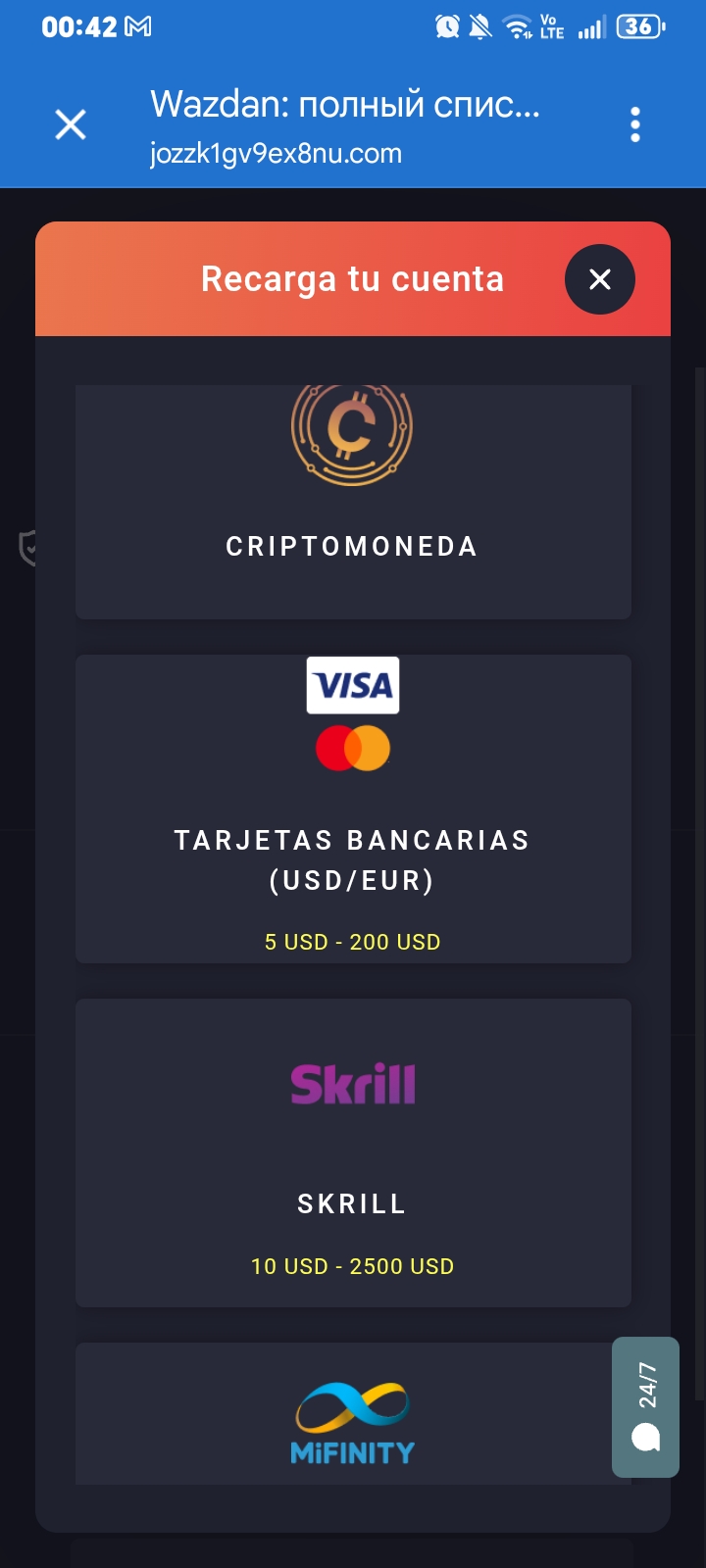Image resolution: width=706 pixels, height=1568 pixels.
Task: Open the 24/7 support chat
Action: click(645, 1406)
